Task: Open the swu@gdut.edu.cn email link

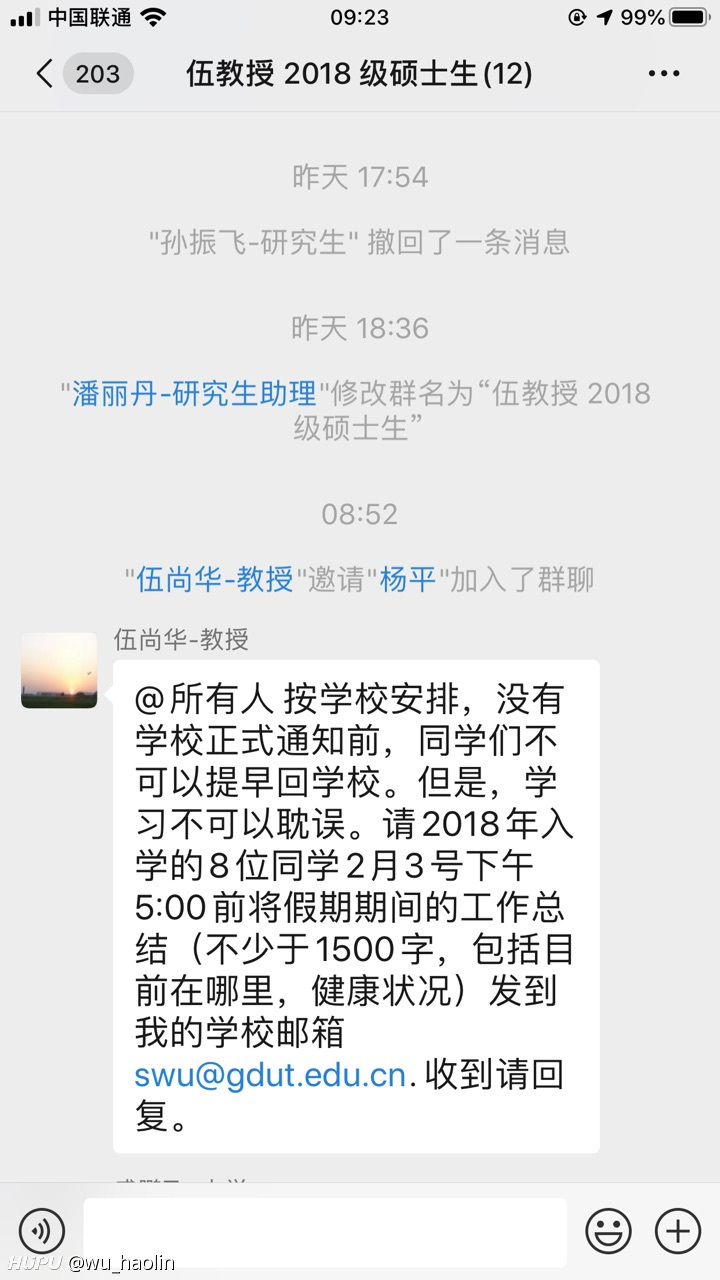Action: pyautogui.click(x=271, y=1075)
